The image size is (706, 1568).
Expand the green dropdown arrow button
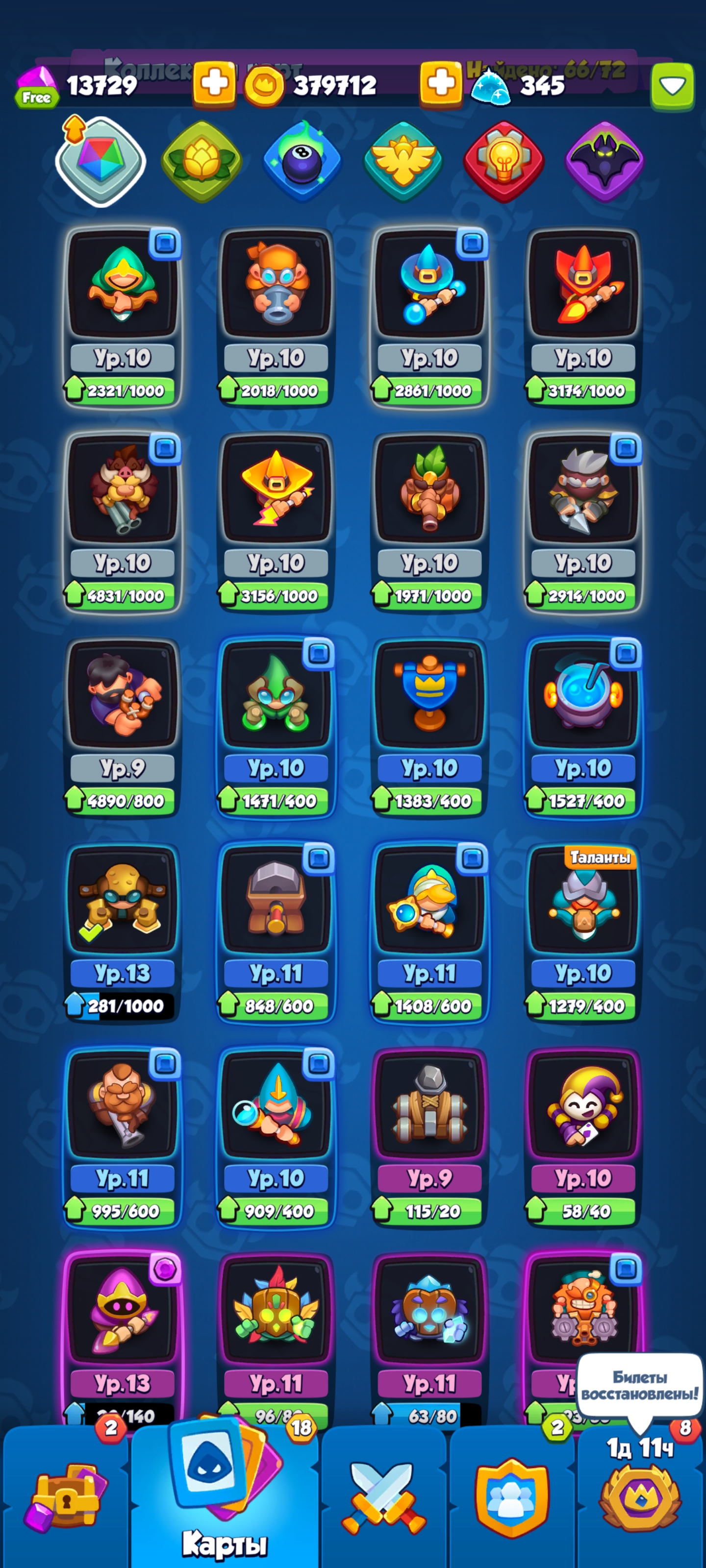point(673,86)
